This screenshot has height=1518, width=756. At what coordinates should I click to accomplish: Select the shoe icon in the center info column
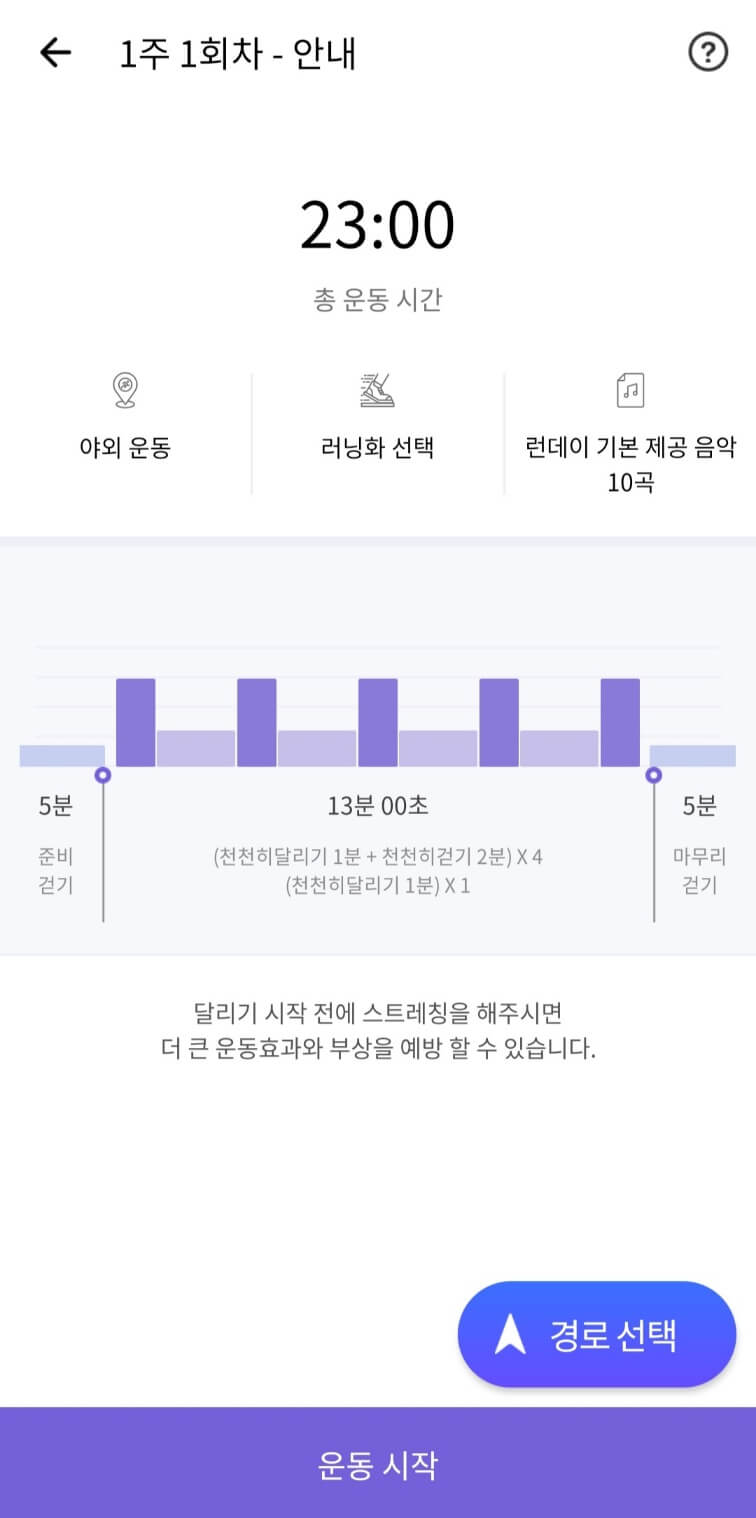(377, 388)
